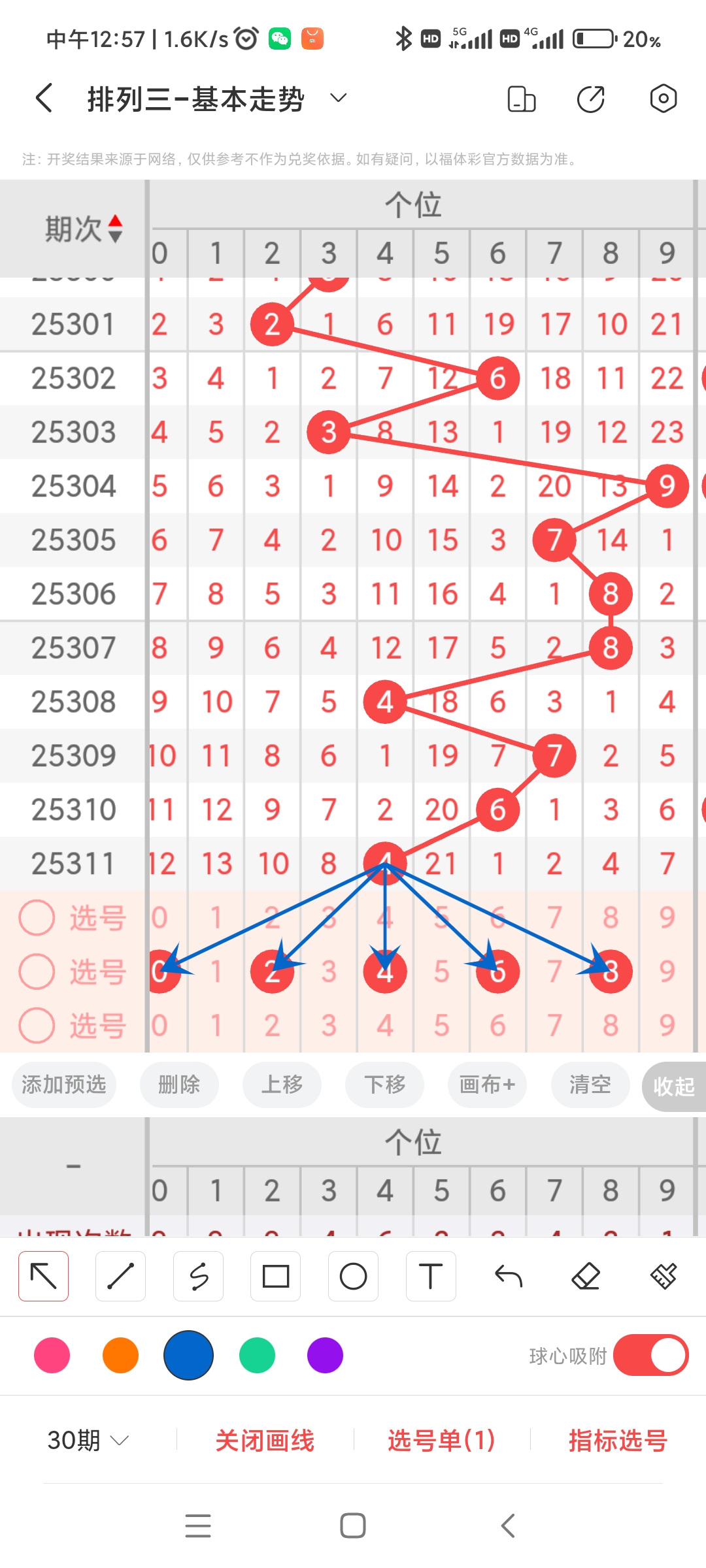Select the eraser tool

586,1275
